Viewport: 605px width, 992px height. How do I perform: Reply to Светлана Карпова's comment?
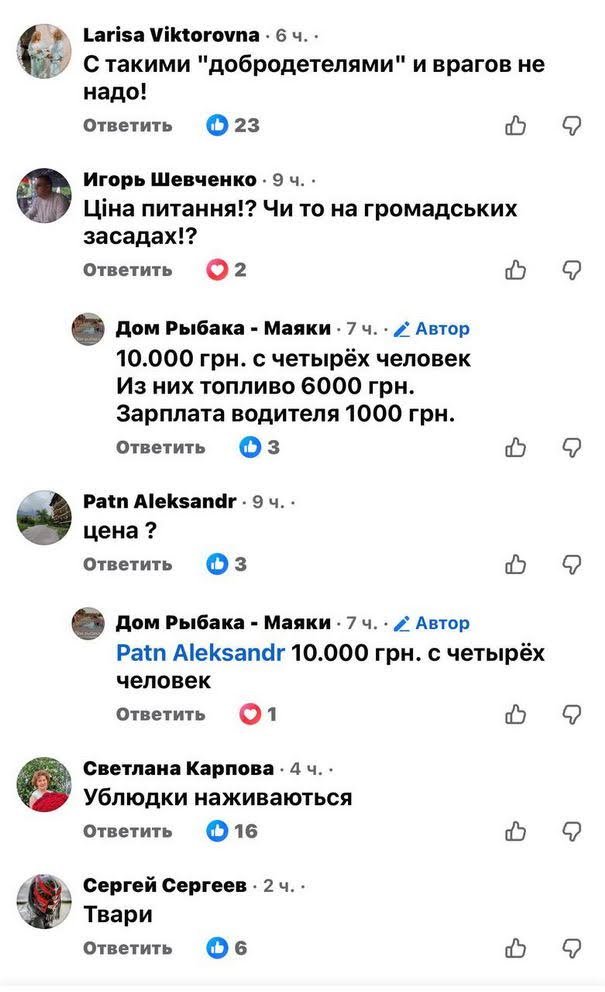click(127, 831)
